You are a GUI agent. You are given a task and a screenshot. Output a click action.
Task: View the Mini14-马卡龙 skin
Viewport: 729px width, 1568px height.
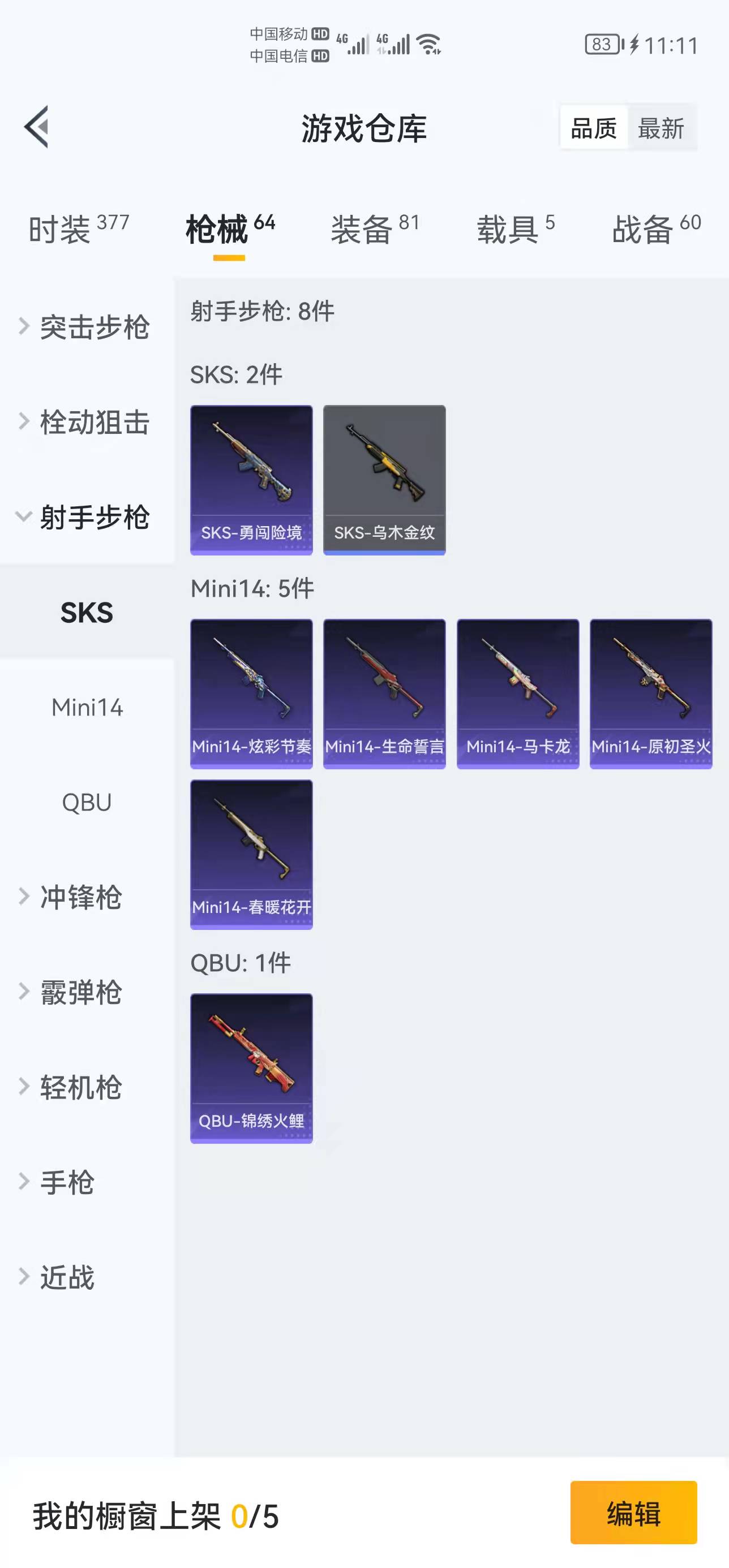pyautogui.click(x=518, y=694)
